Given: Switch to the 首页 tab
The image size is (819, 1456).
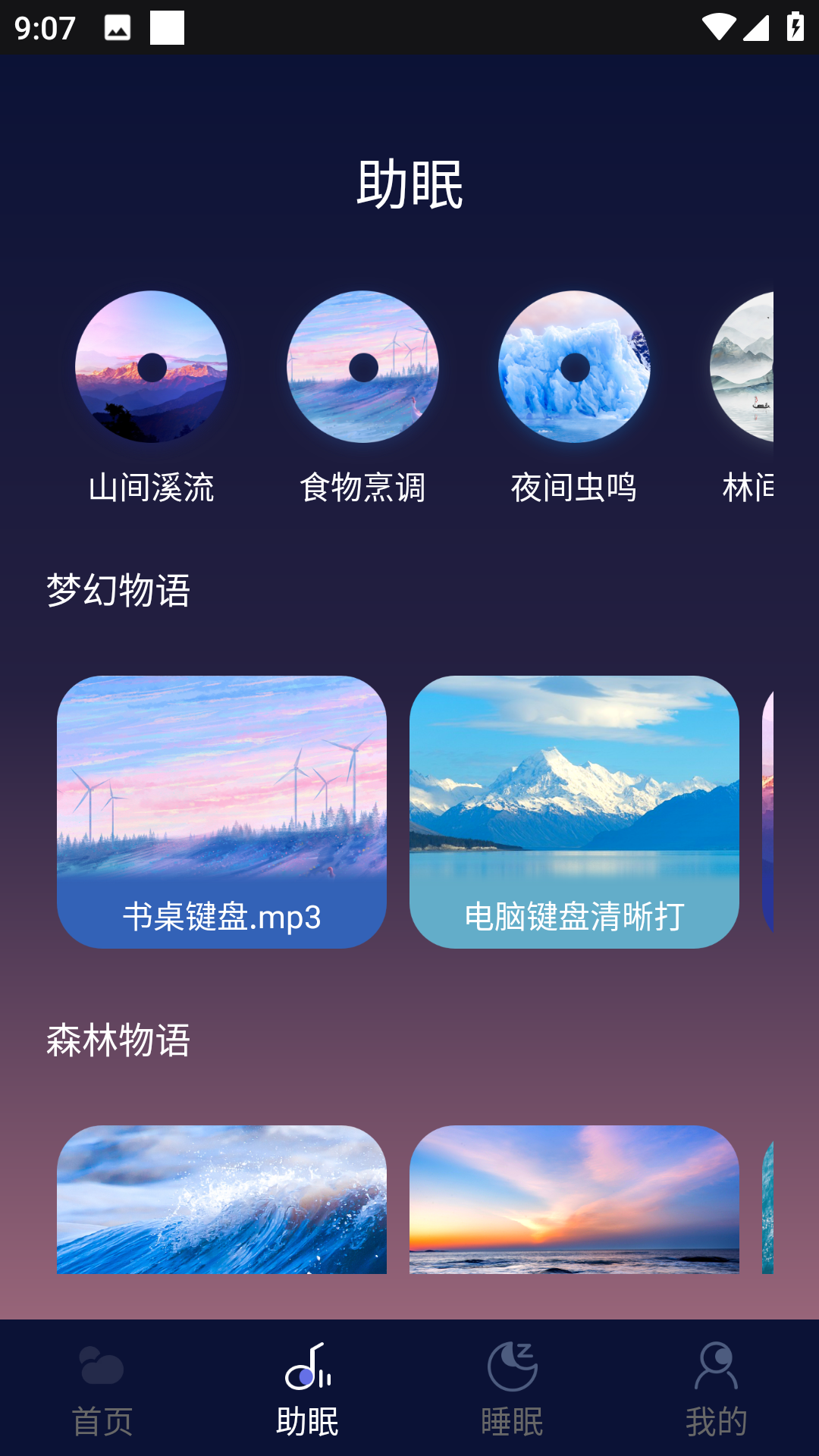Looking at the screenshot, I should [x=102, y=1388].
